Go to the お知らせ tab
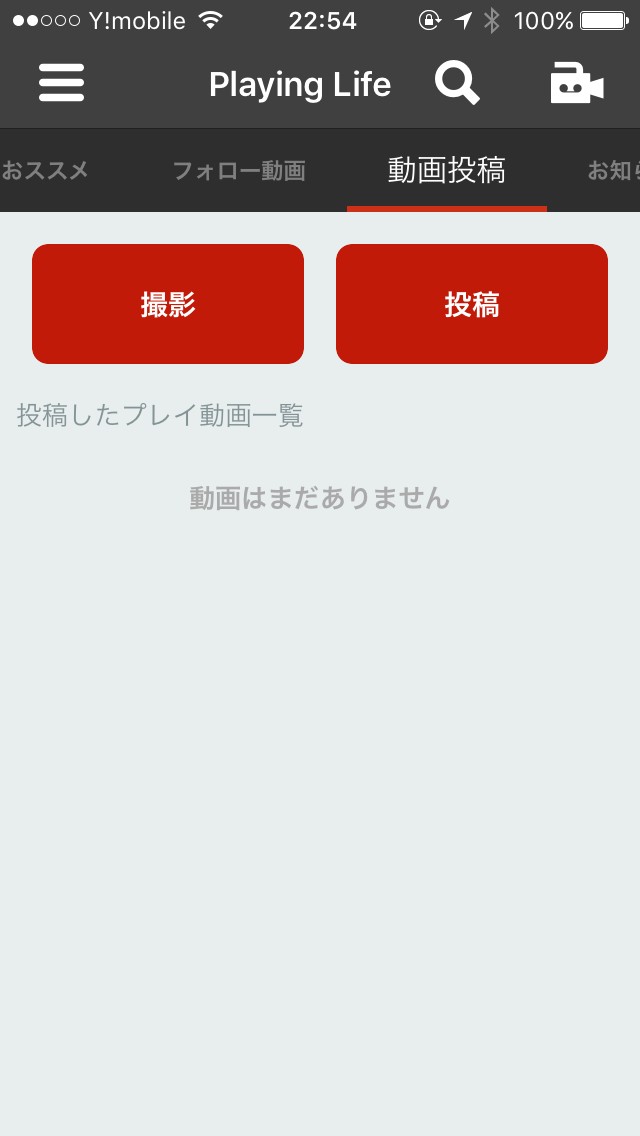640x1136 pixels. (612, 171)
